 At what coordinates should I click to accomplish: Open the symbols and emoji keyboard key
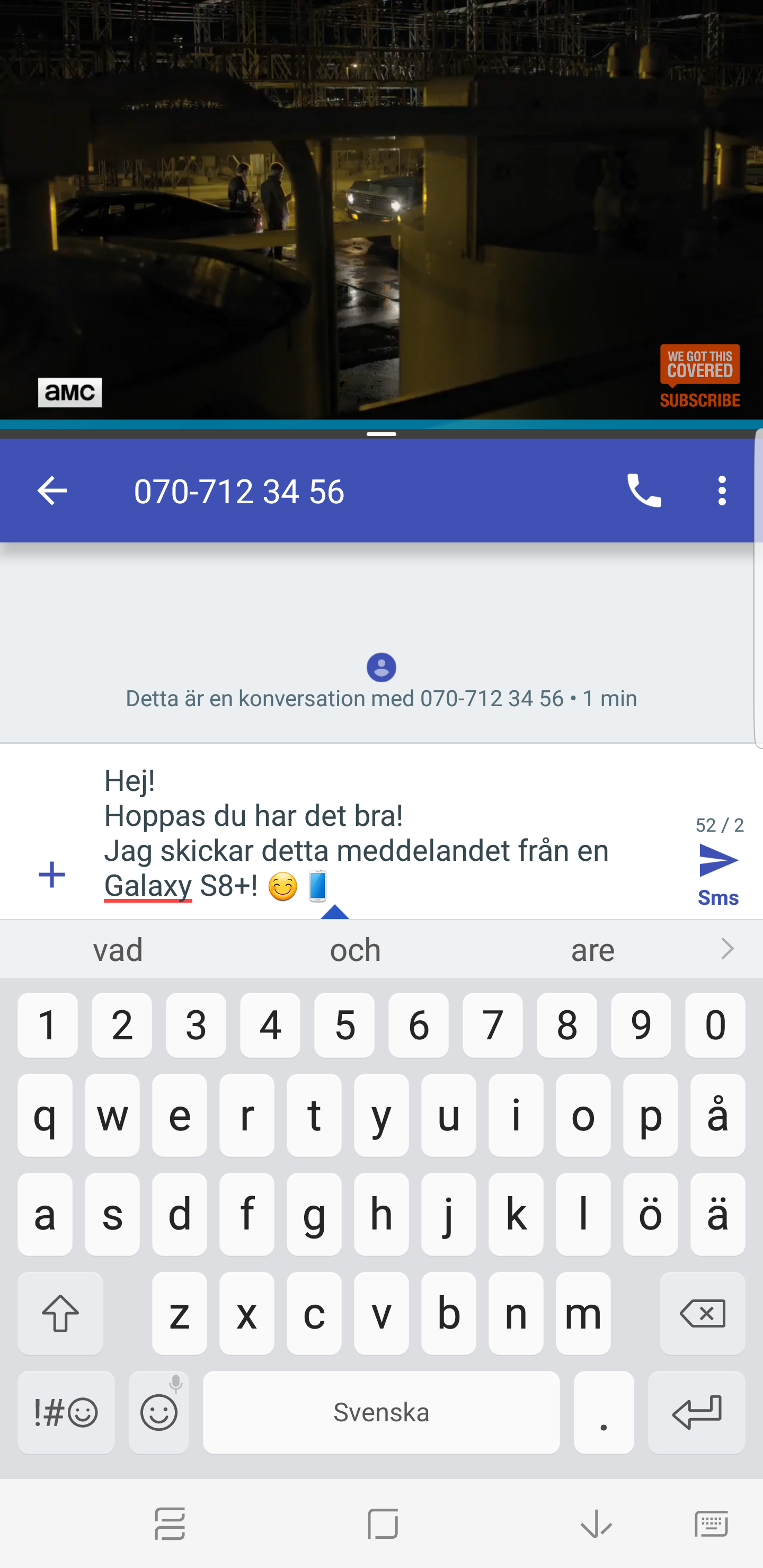[66, 1412]
